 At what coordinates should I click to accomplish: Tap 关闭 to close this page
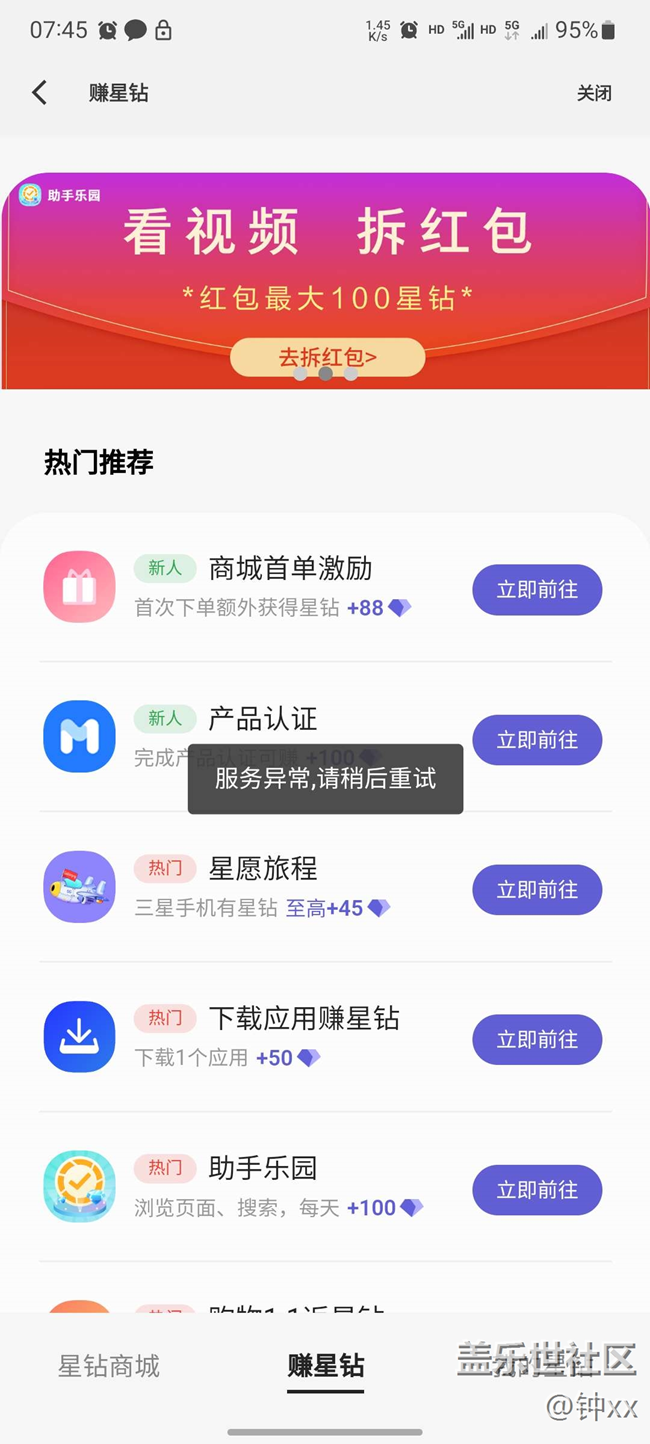coord(594,93)
